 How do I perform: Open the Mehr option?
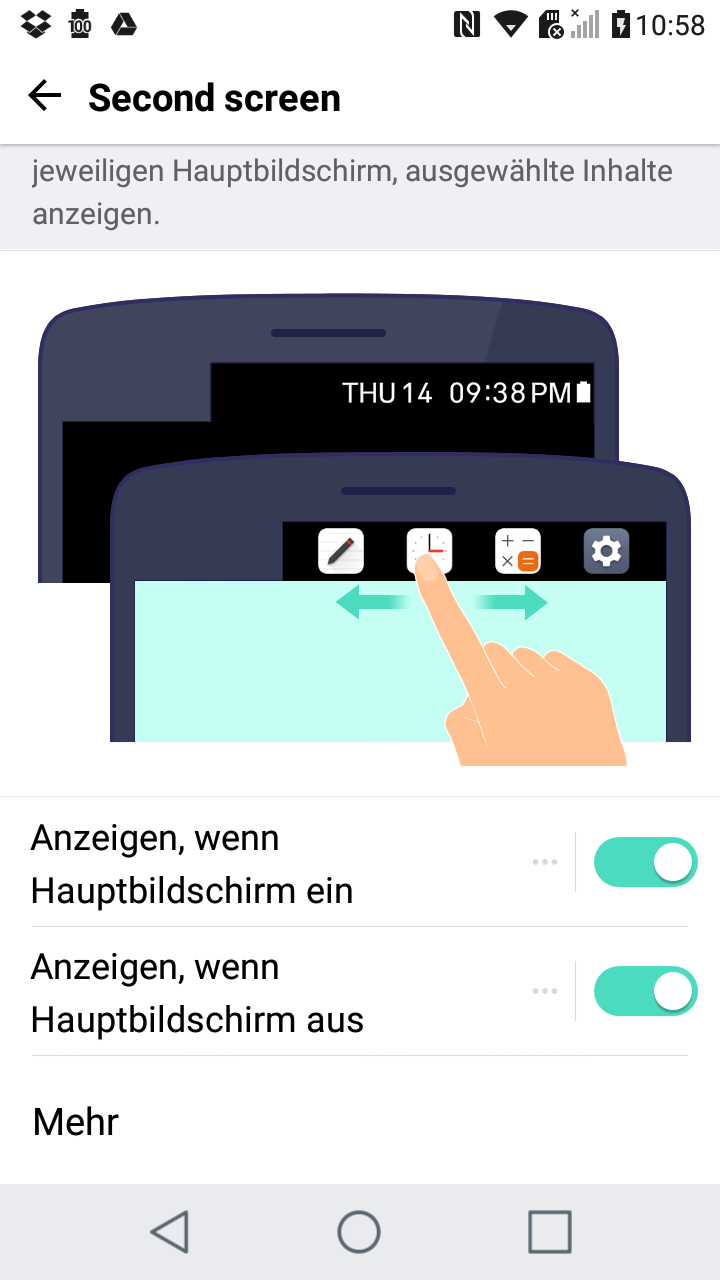76,1122
